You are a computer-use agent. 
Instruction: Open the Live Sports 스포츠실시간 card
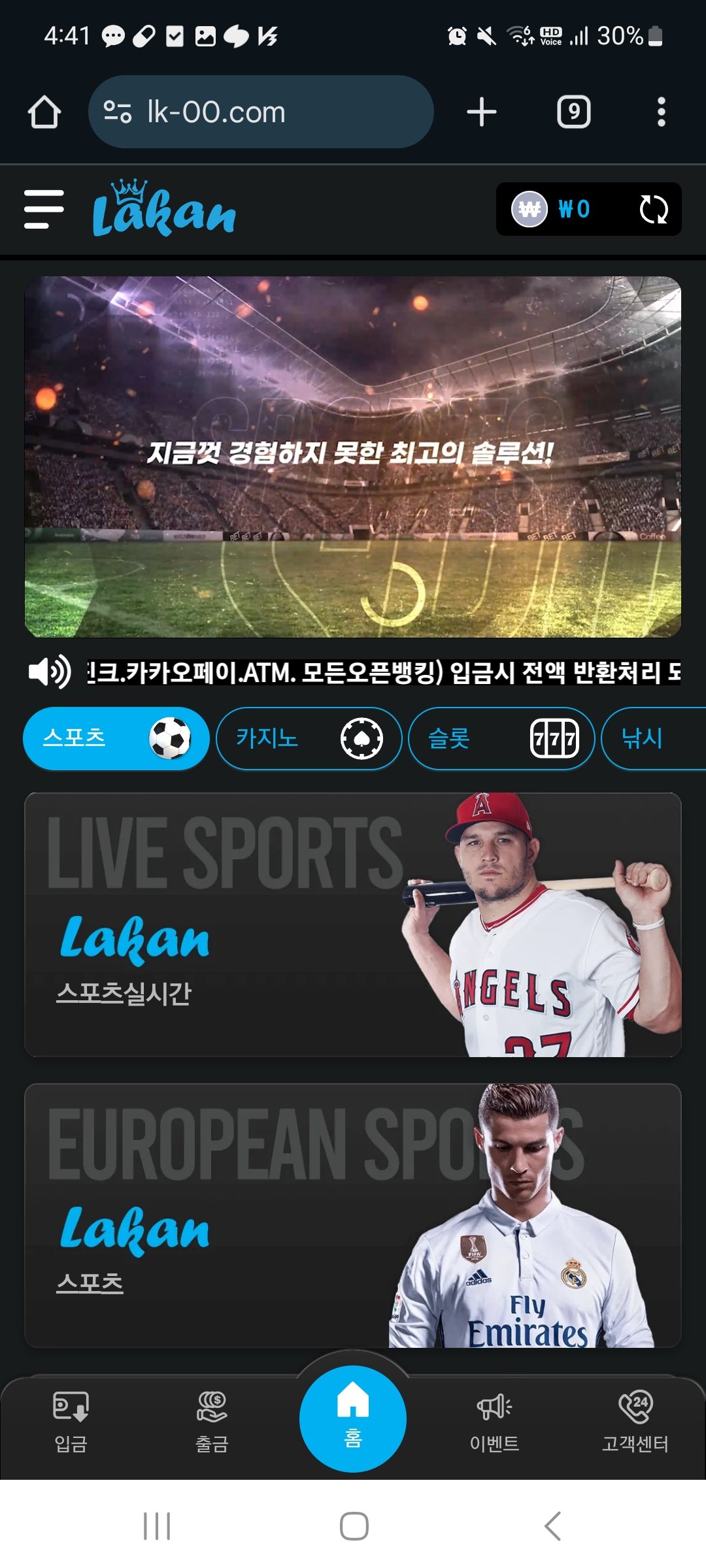tap(353, 924)
